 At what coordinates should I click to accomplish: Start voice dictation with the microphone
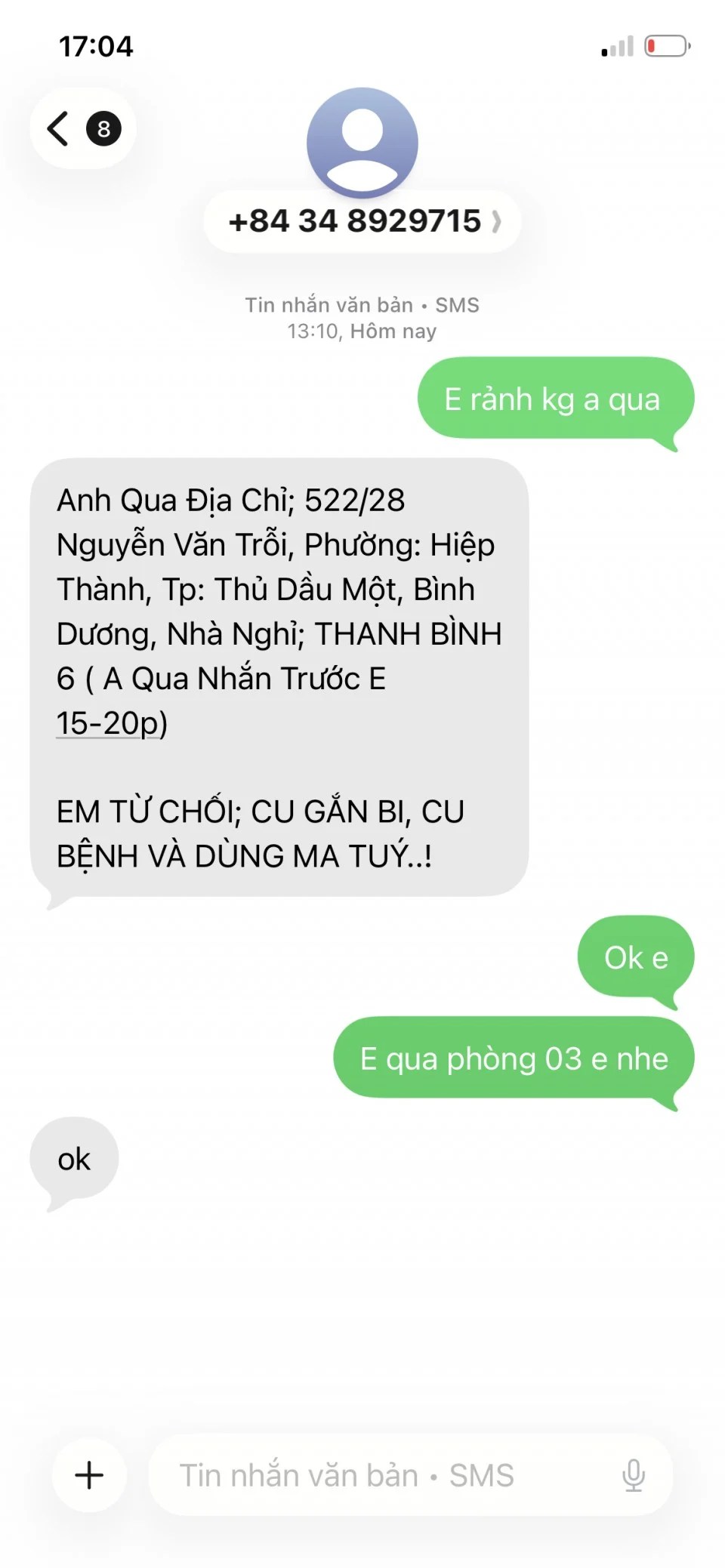[x=633, y=1474]
